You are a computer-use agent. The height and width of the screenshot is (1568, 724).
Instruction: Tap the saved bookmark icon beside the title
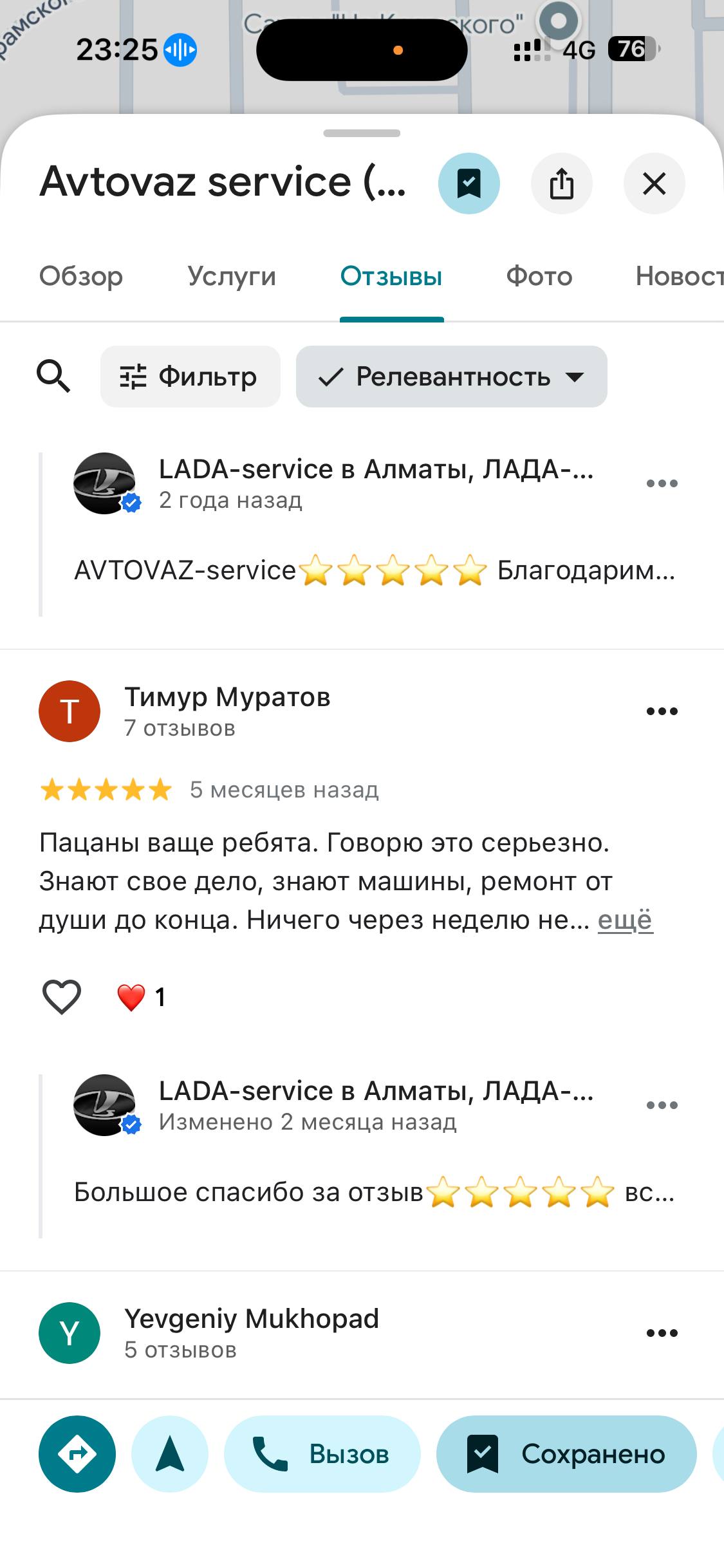point(469,183)
